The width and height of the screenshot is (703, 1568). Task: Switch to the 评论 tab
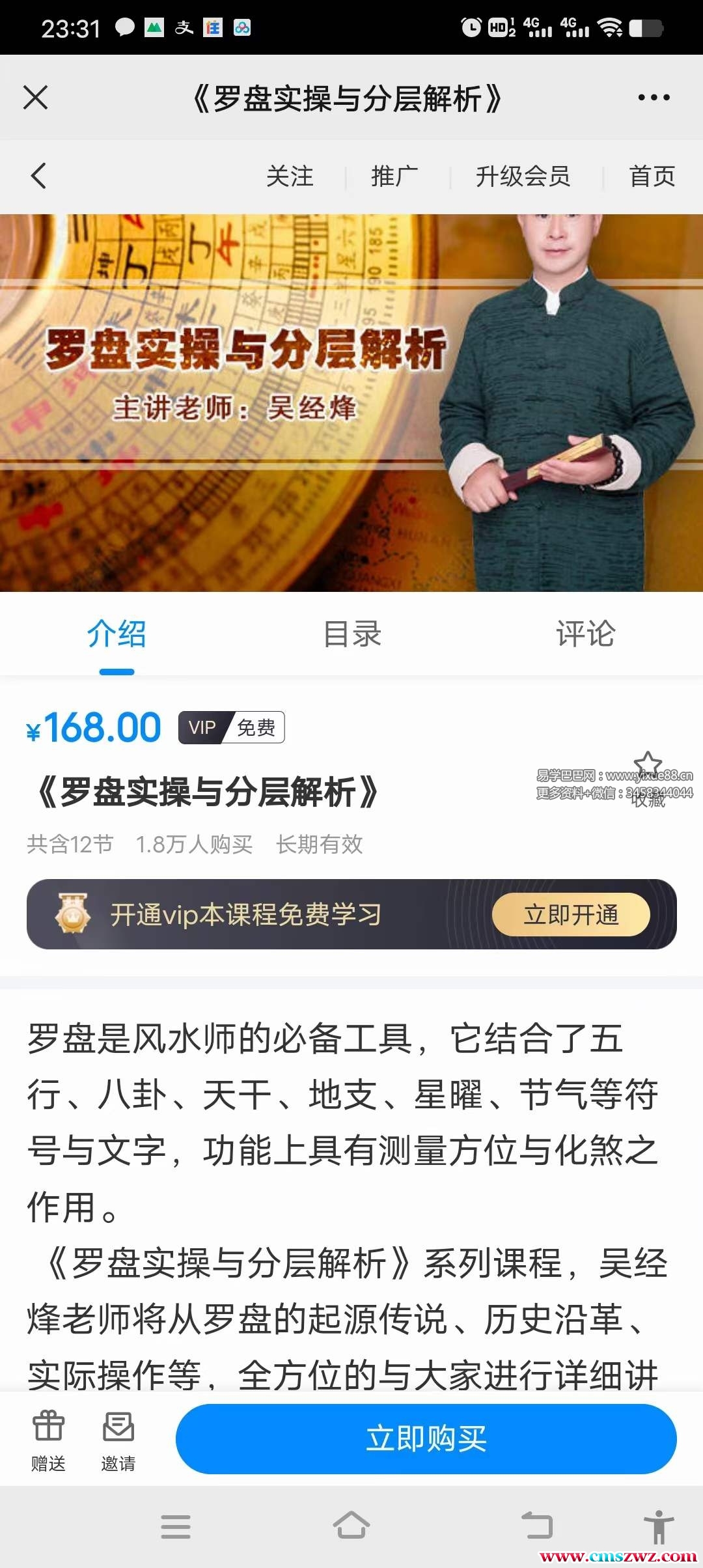click(585, 634)
